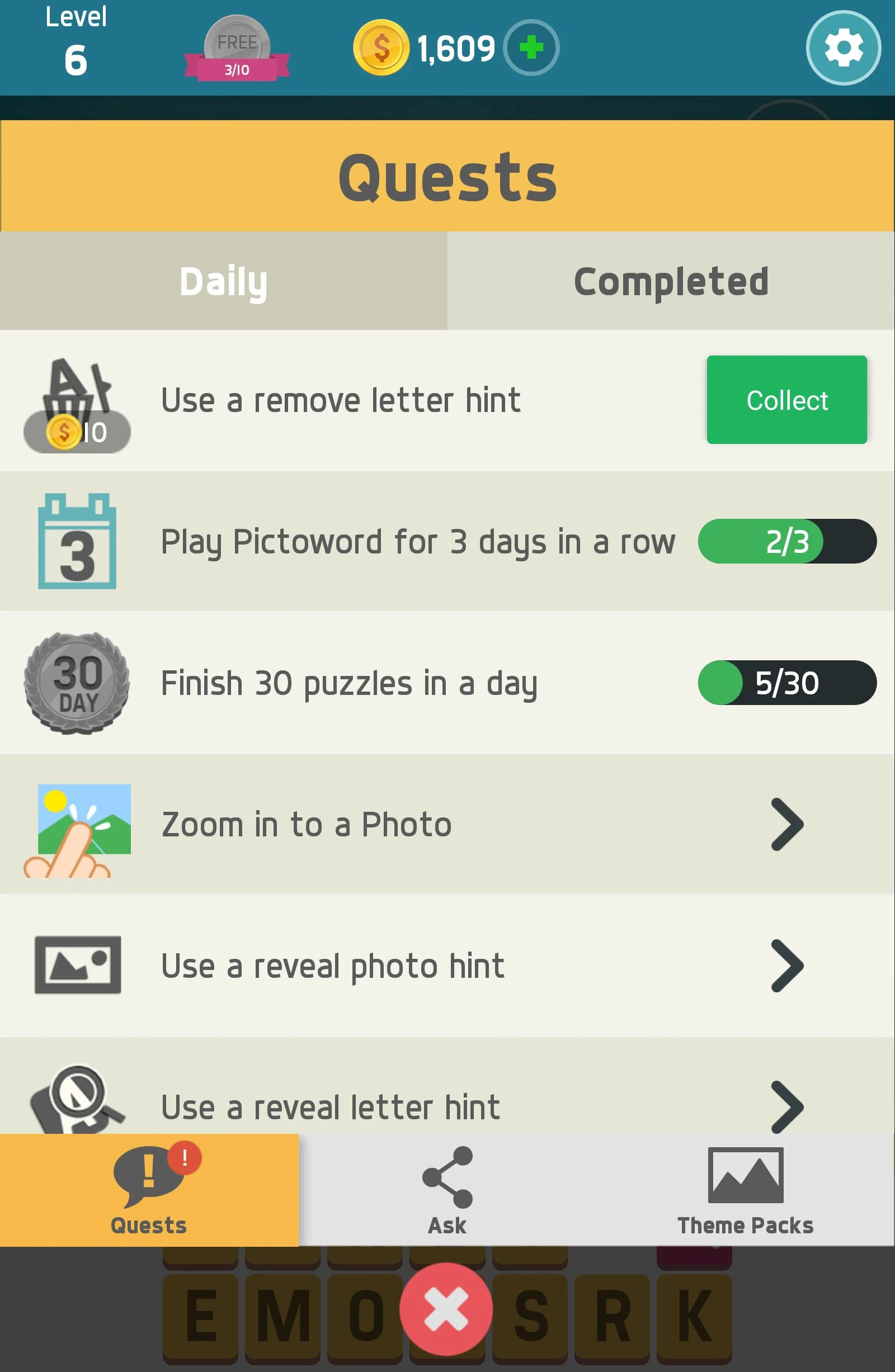Tap the Quests tab in the bottom bar

149,1191
